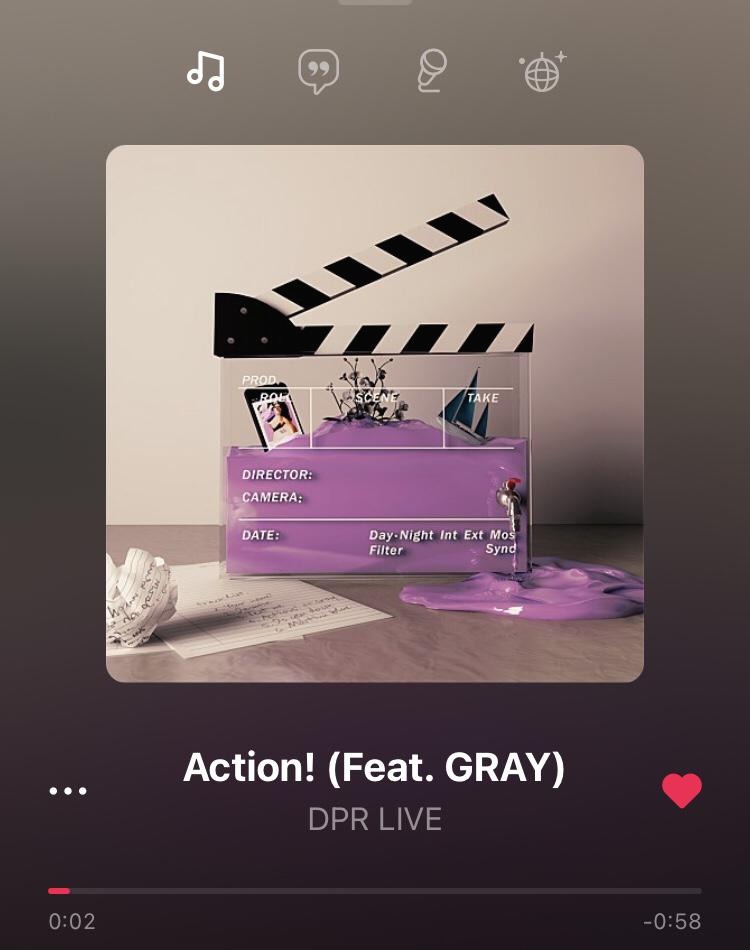
Task: Open the DPR LIVE artist page
Action: pyautogui.click(x=375, y=820)
